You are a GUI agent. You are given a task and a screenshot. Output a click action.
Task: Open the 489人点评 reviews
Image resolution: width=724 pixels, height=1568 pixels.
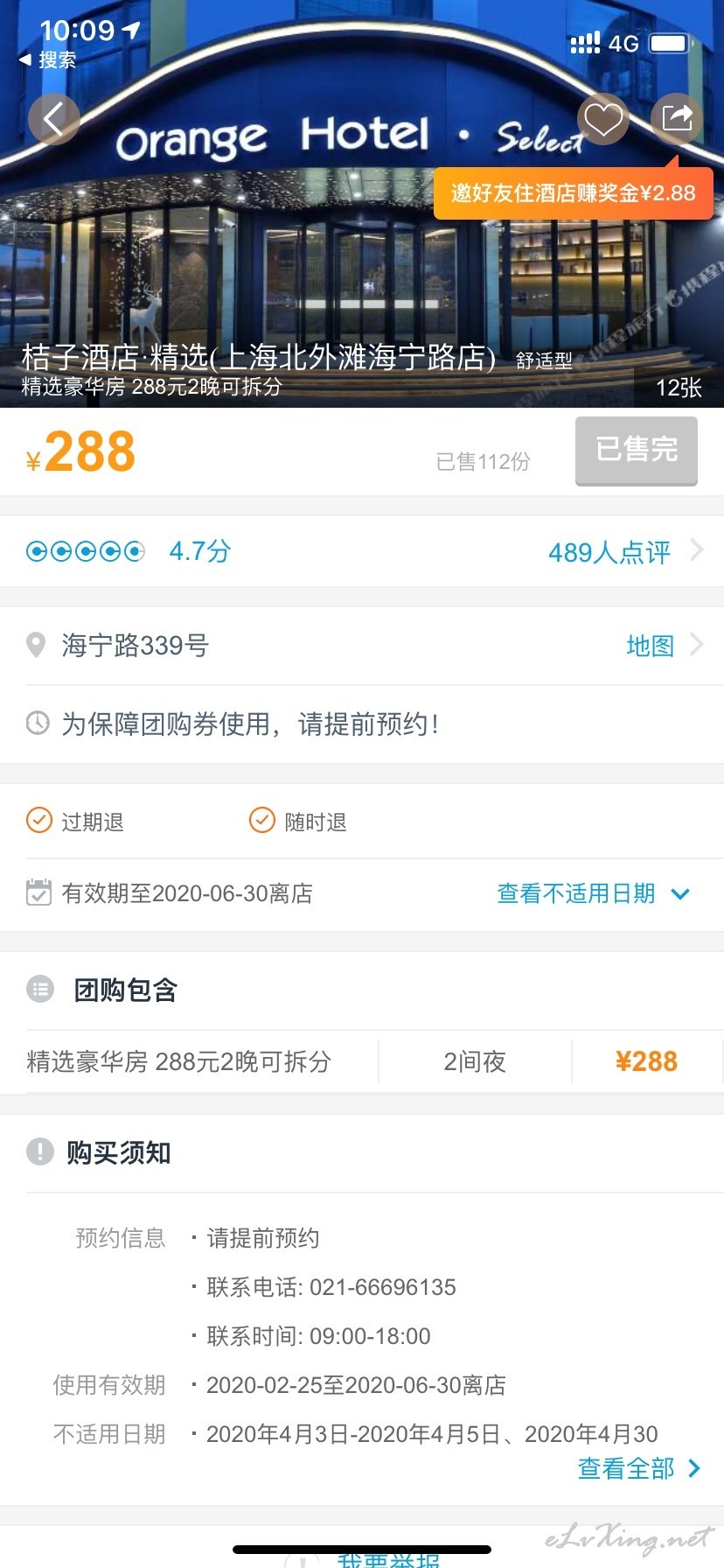point(625,552)
